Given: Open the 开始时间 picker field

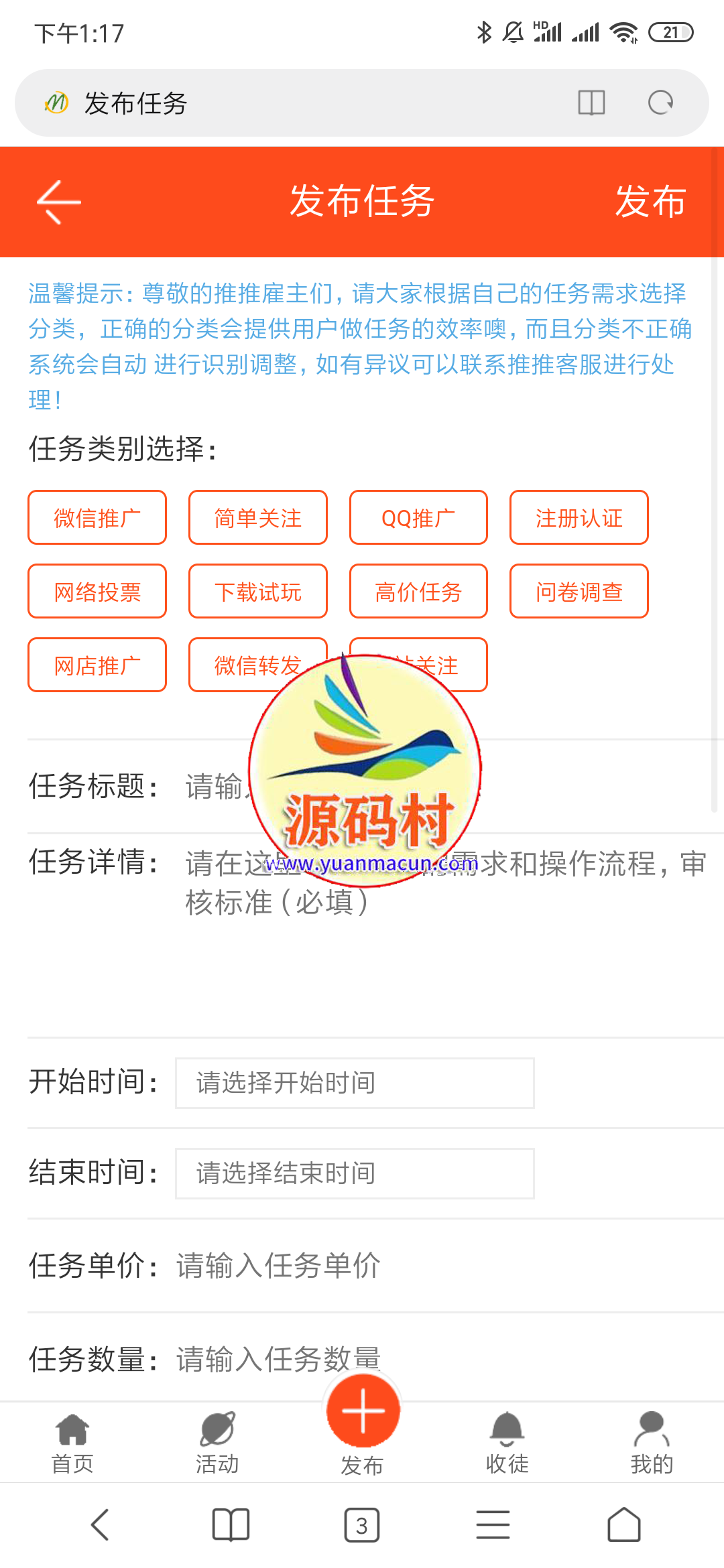Looking at the screenshot, I should pyautogui.click(x=355, y=1083).
